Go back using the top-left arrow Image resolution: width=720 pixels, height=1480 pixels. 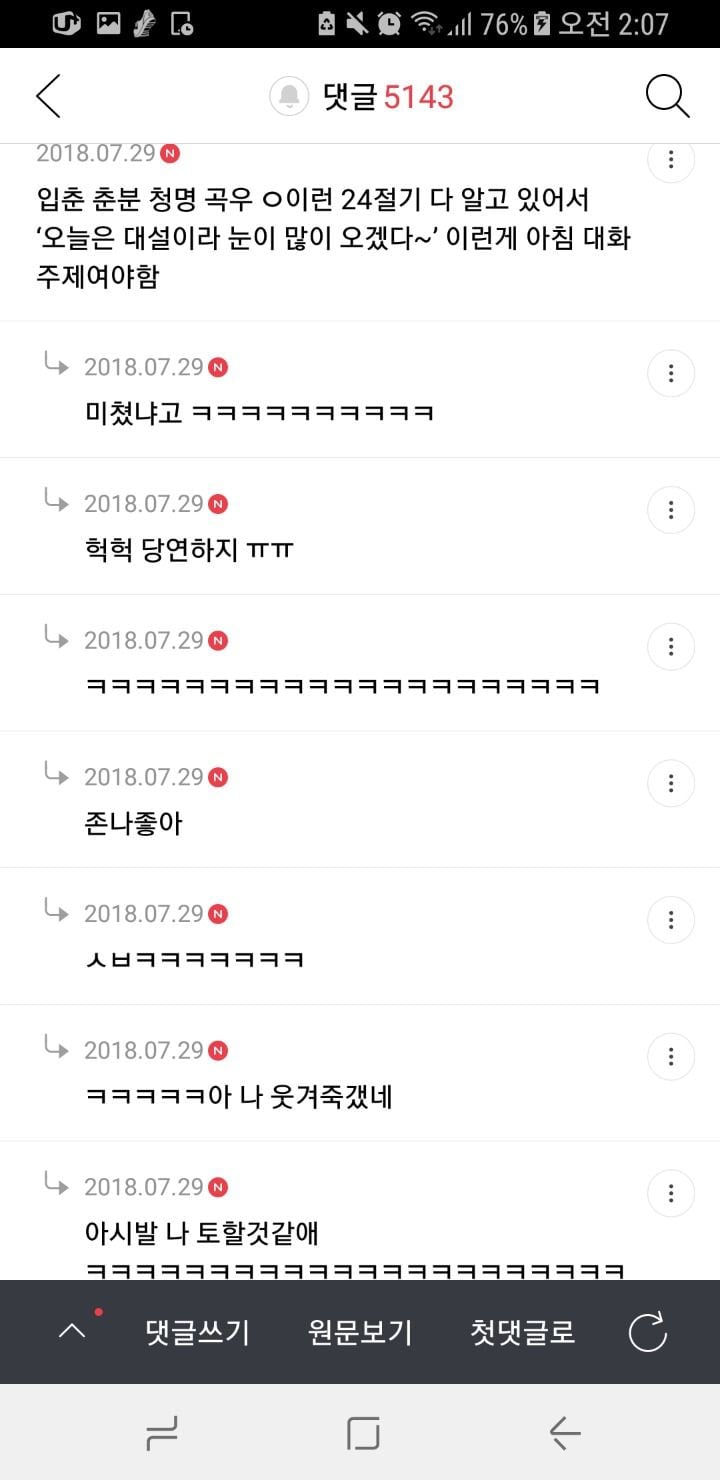coord(48,96)
